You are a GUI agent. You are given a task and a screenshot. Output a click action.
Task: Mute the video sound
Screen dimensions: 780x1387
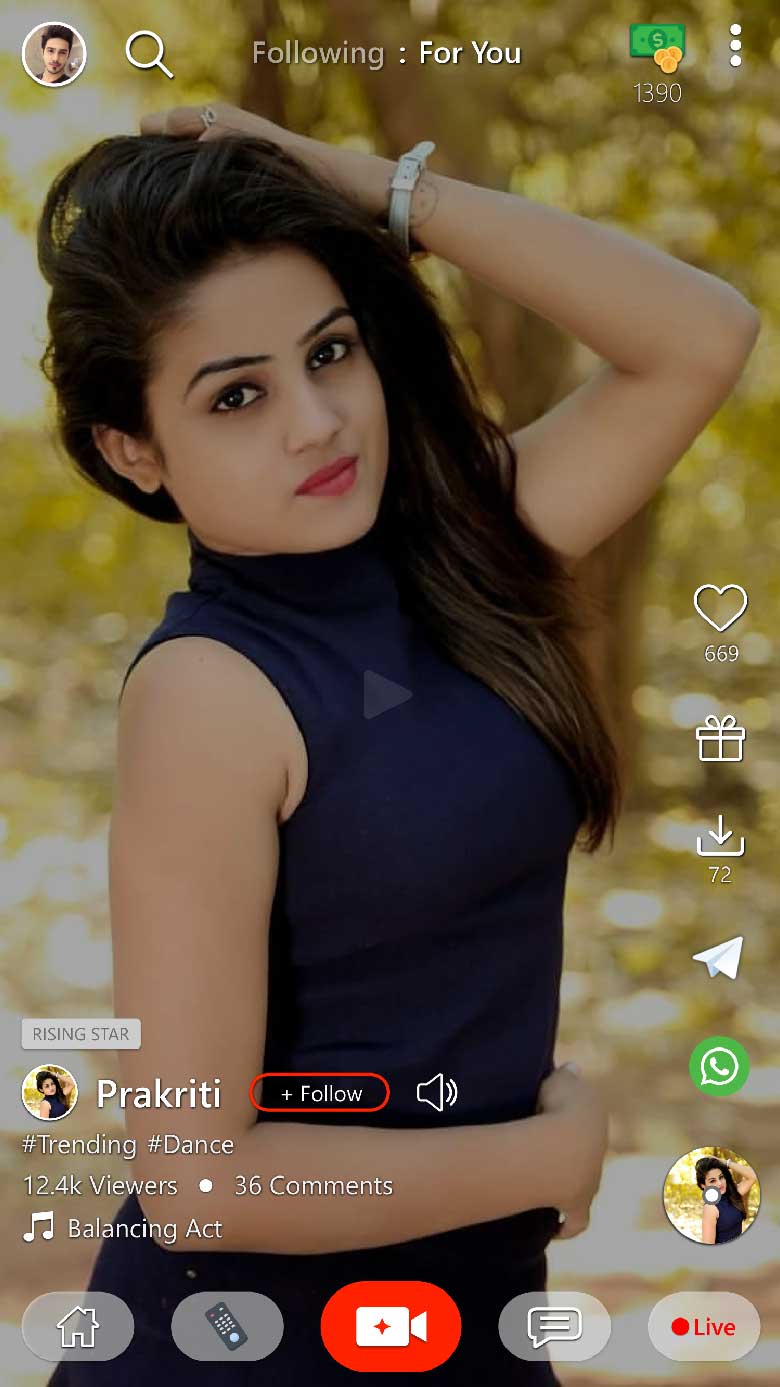[437, 1093]
